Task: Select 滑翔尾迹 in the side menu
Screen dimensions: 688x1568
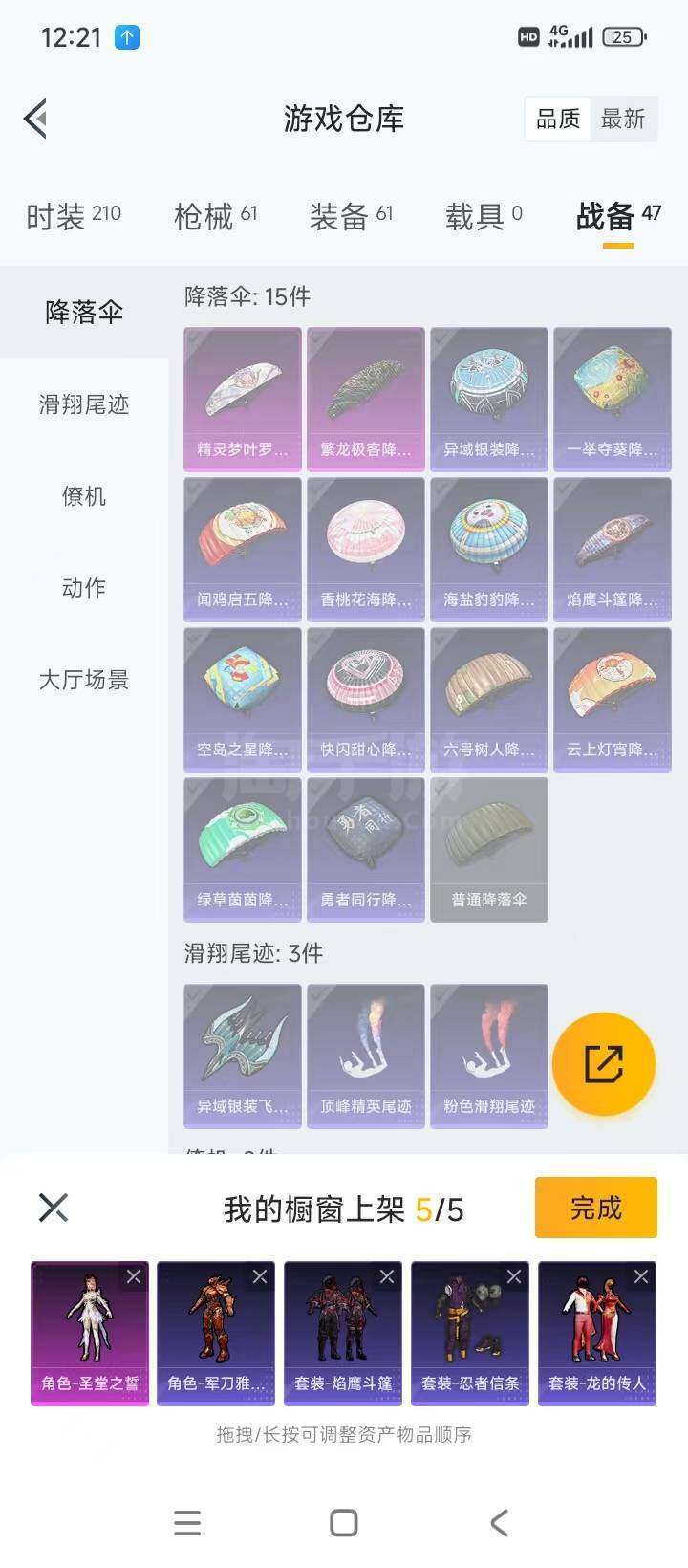Action: (84, 404)
